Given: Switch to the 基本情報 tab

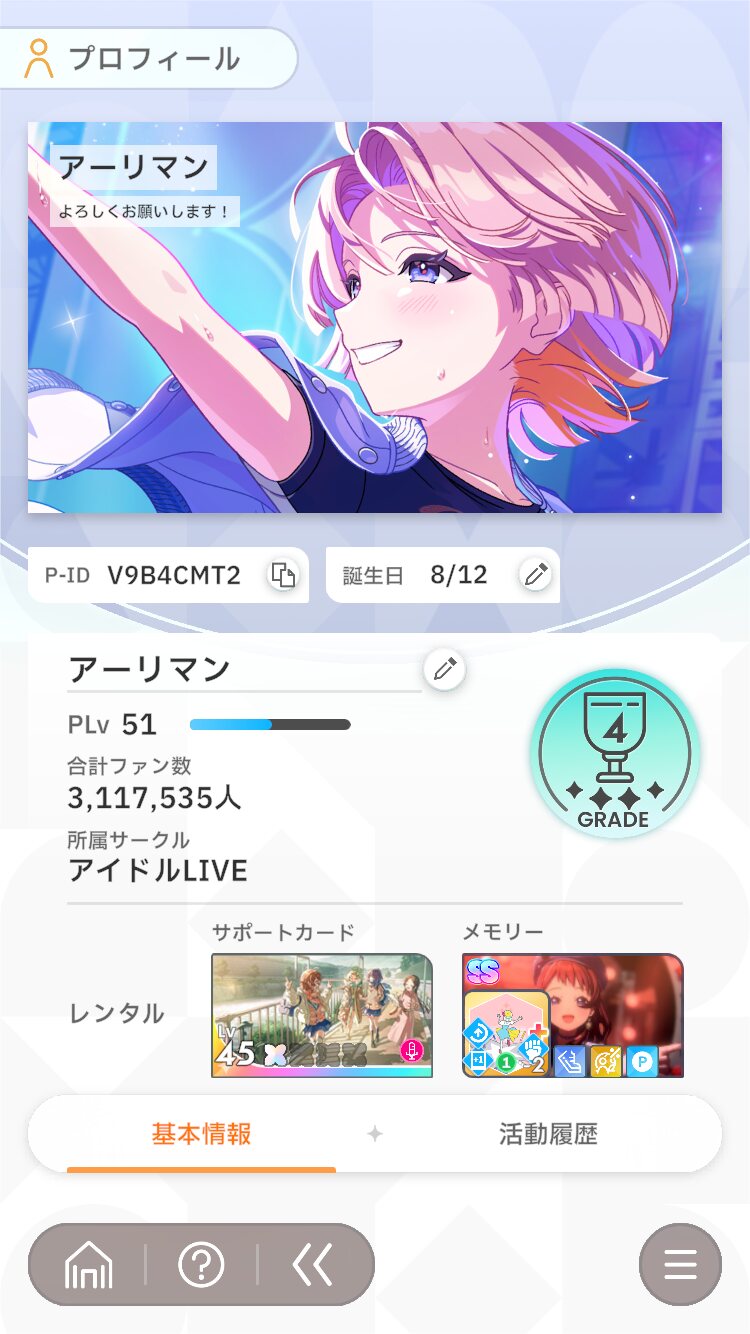Looking at the screenshot, I should [x=201, y=1134].
